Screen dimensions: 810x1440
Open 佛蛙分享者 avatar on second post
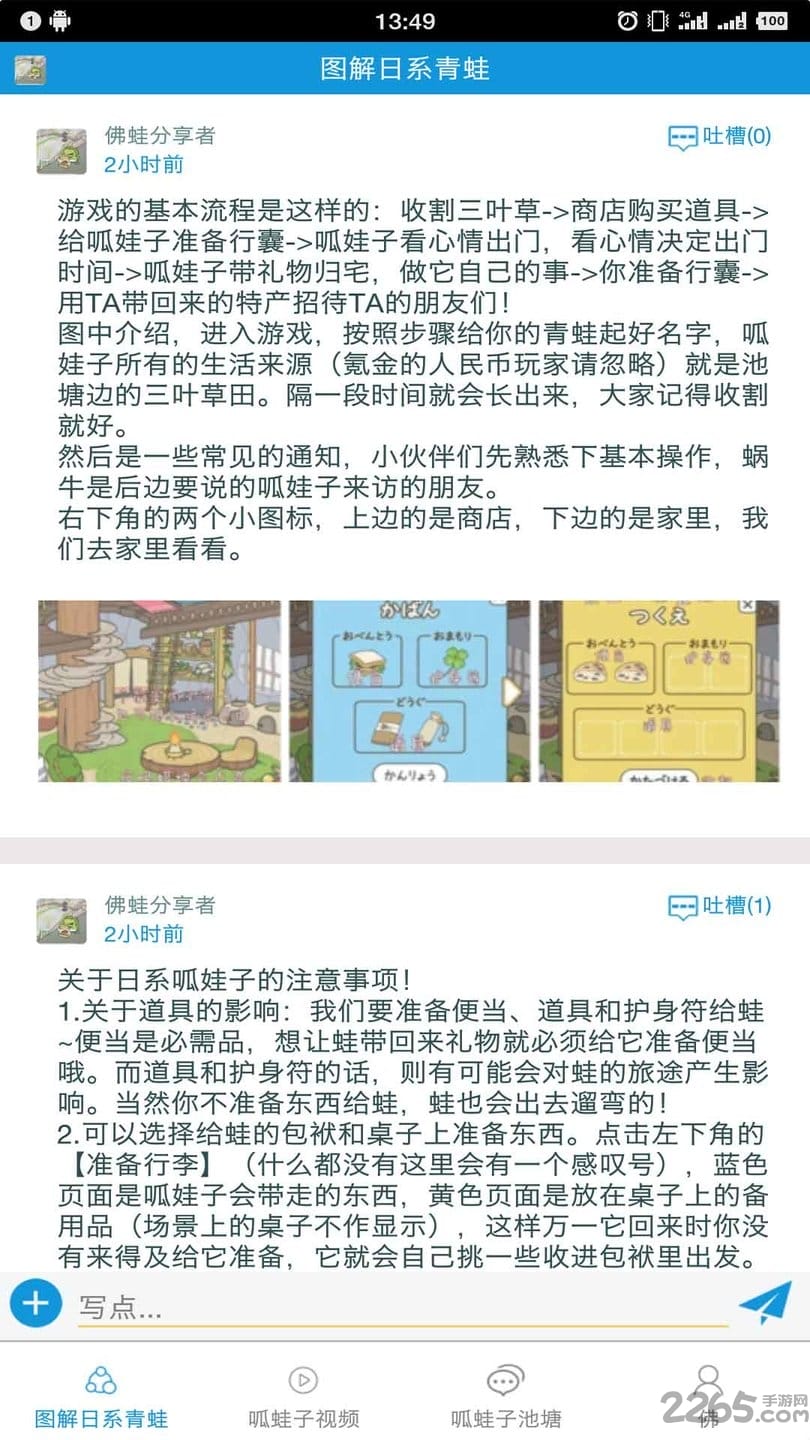pyautogui.click(x=61, y=921)
